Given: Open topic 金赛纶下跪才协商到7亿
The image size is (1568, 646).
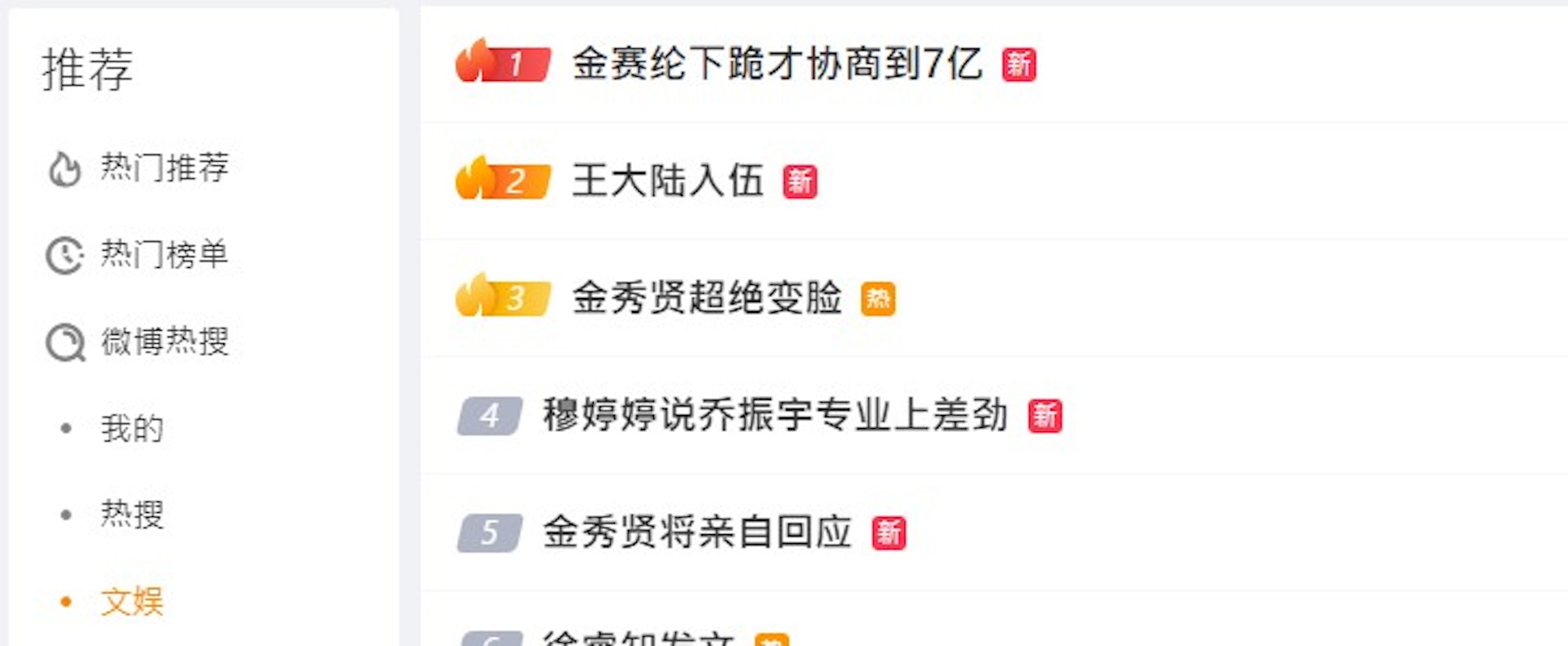Looking at the screenshot, I should (776, 64).
